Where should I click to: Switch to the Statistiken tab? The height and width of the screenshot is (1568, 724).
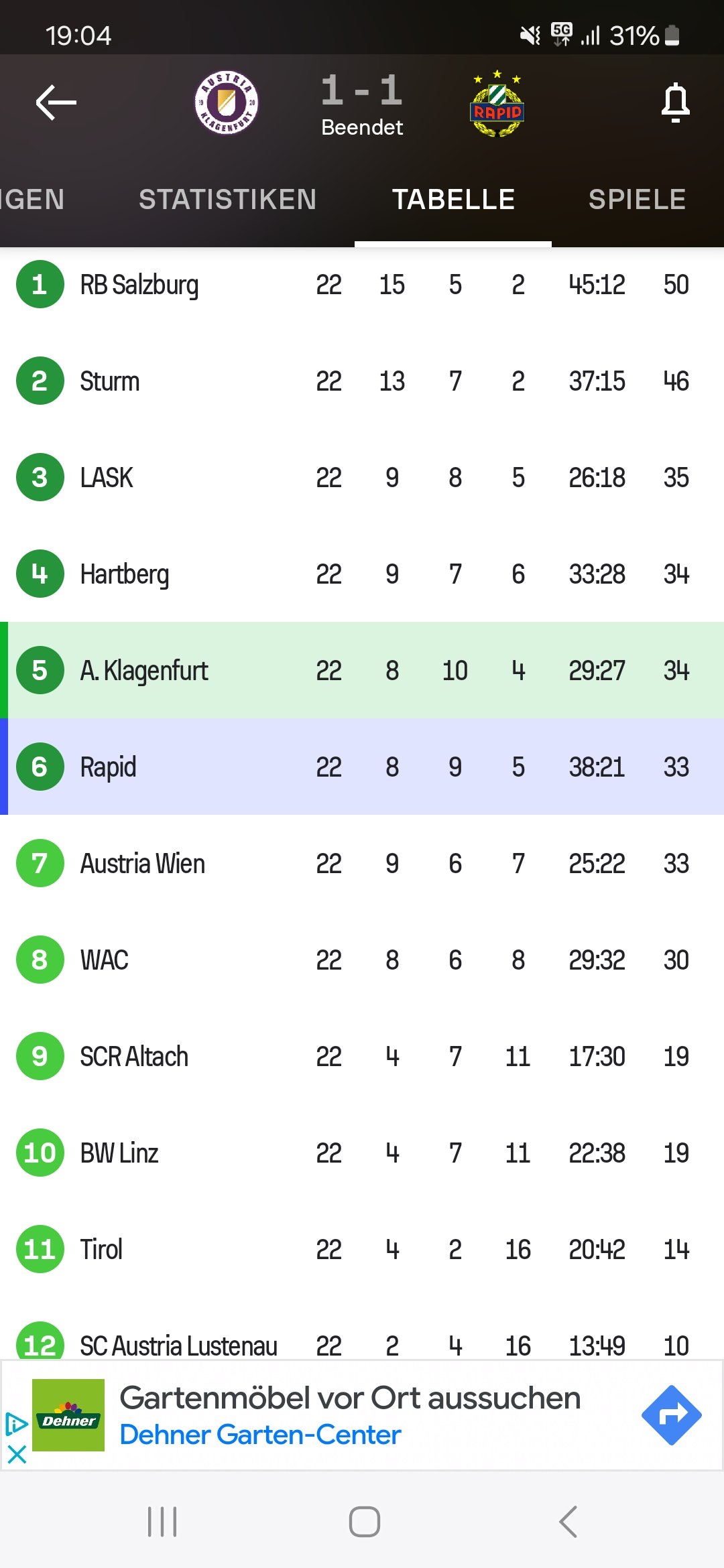click(x=227, y=200)
